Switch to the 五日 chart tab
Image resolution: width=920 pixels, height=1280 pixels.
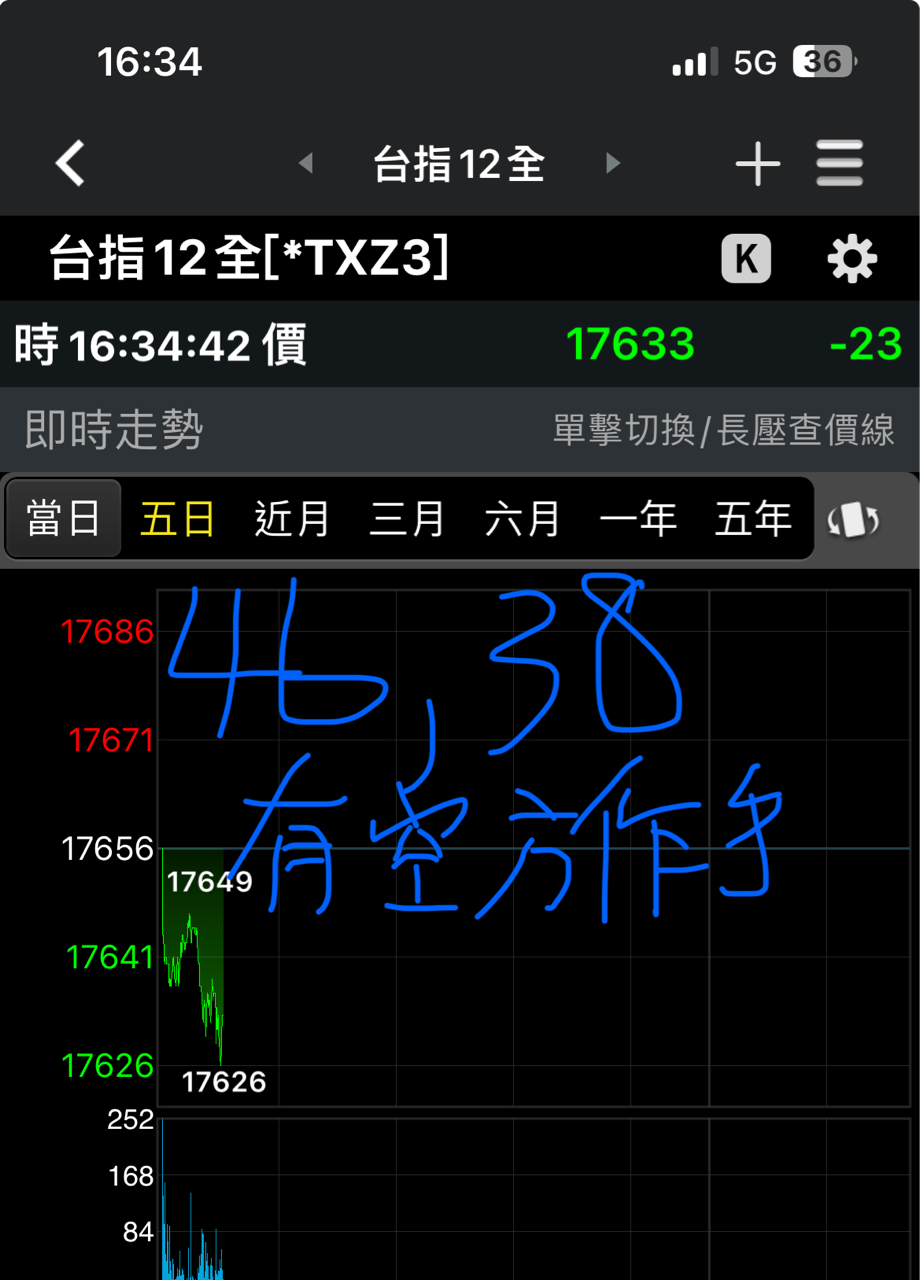click(176, 518)
